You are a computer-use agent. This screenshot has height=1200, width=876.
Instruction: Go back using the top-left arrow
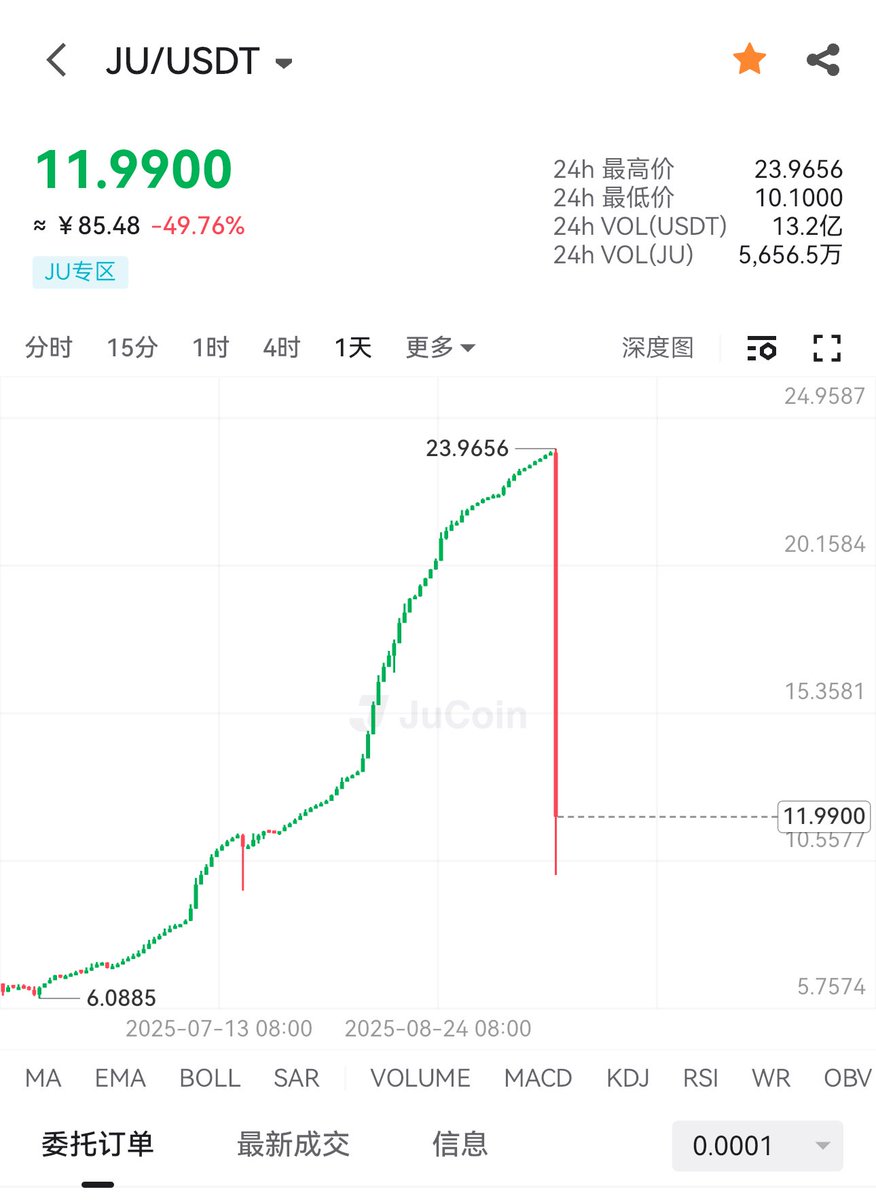[57, 61]
